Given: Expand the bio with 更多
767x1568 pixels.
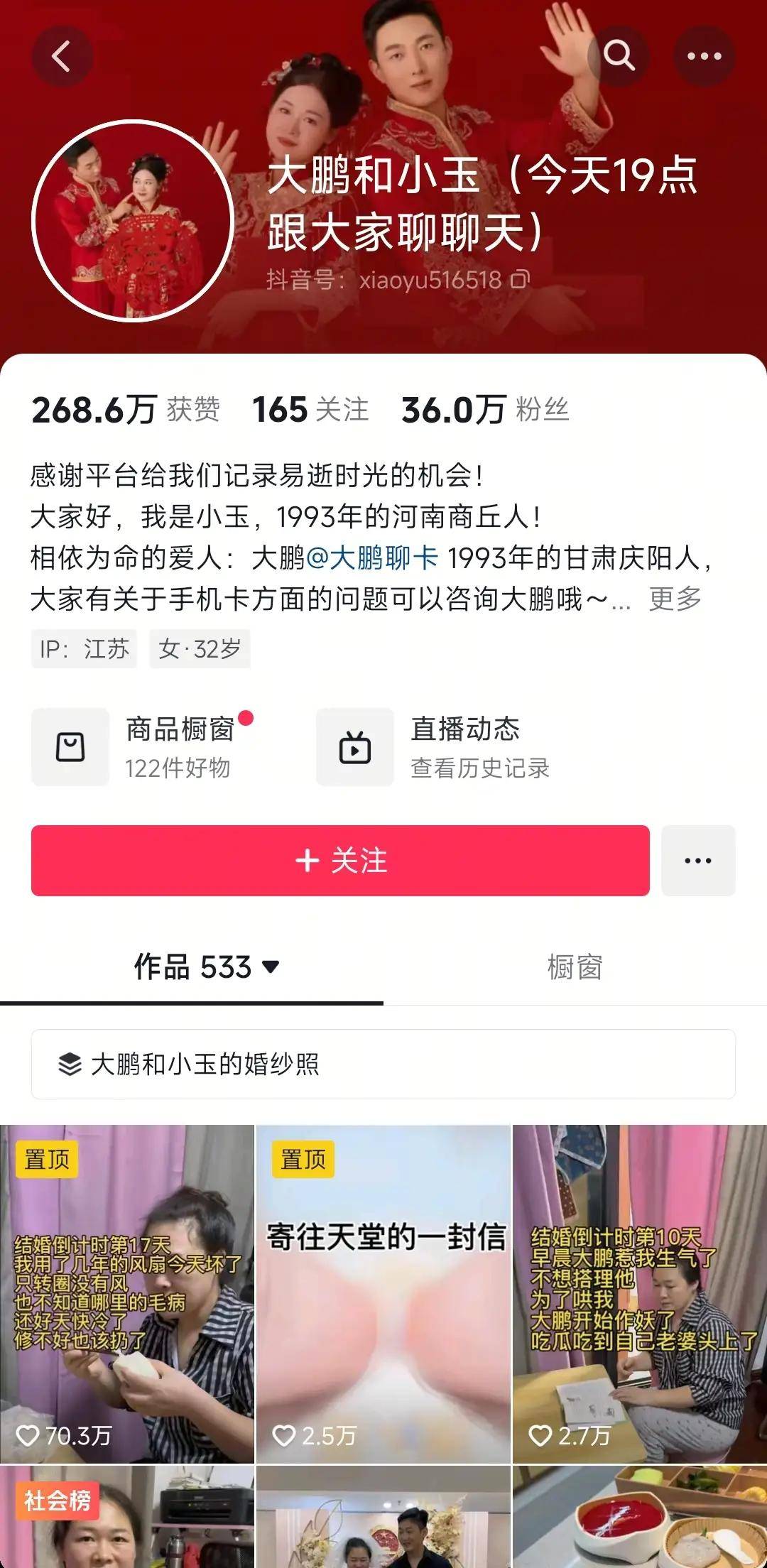Looking at the screenshot, I should pyautogui.click(x=675, y=599).
